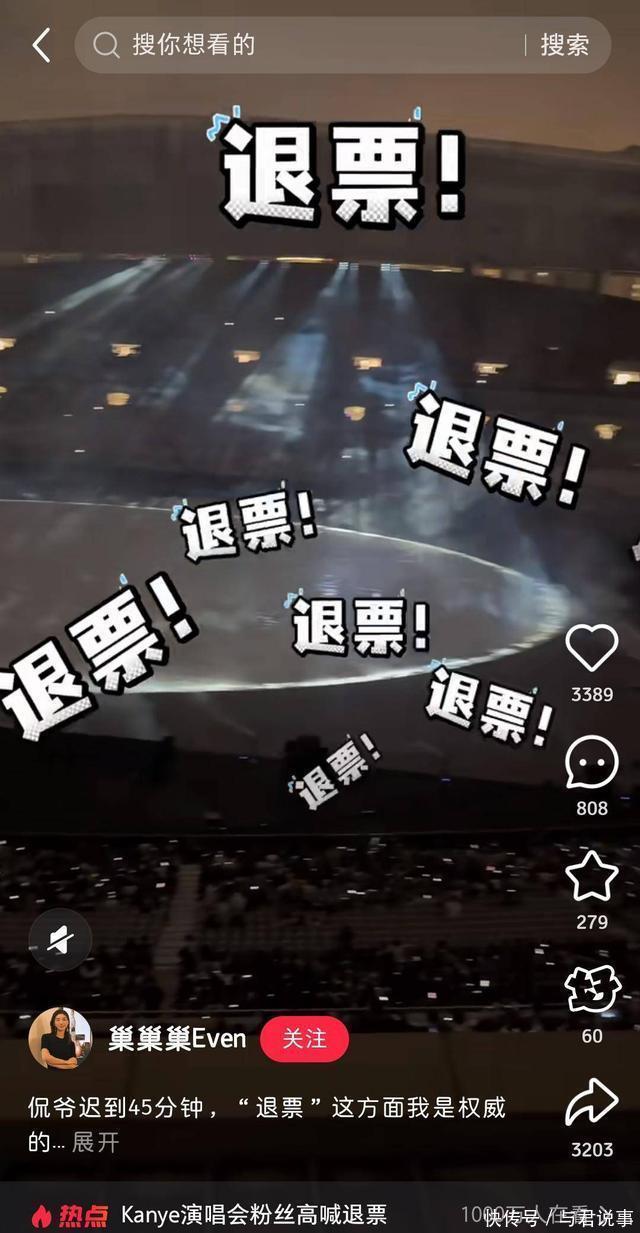Viewport: 640px width, 1233px height.
Task: Tap the 好 reaction icon
Action: 592,991
